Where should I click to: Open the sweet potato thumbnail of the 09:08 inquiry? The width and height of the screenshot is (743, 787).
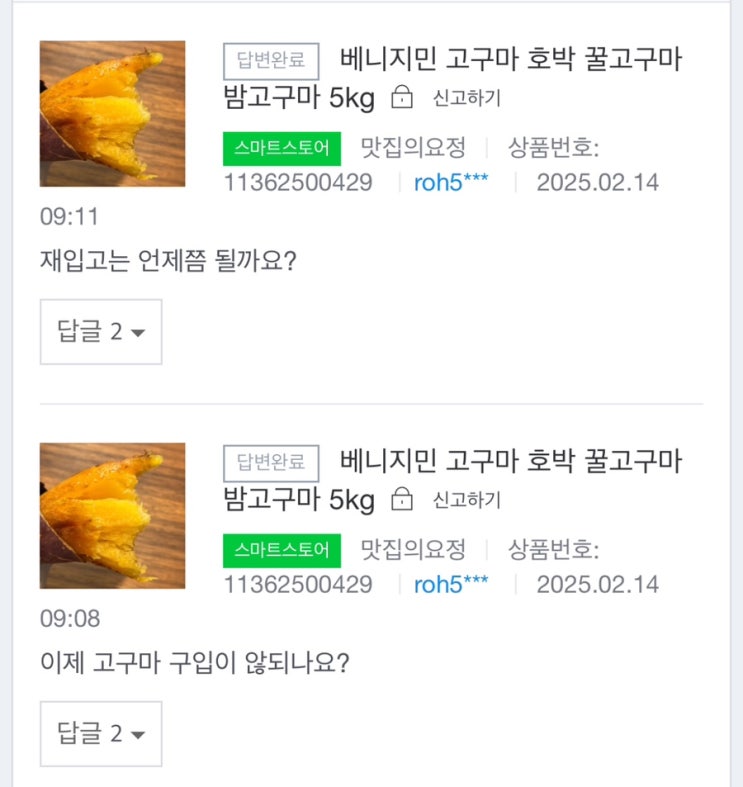[112, 516]
